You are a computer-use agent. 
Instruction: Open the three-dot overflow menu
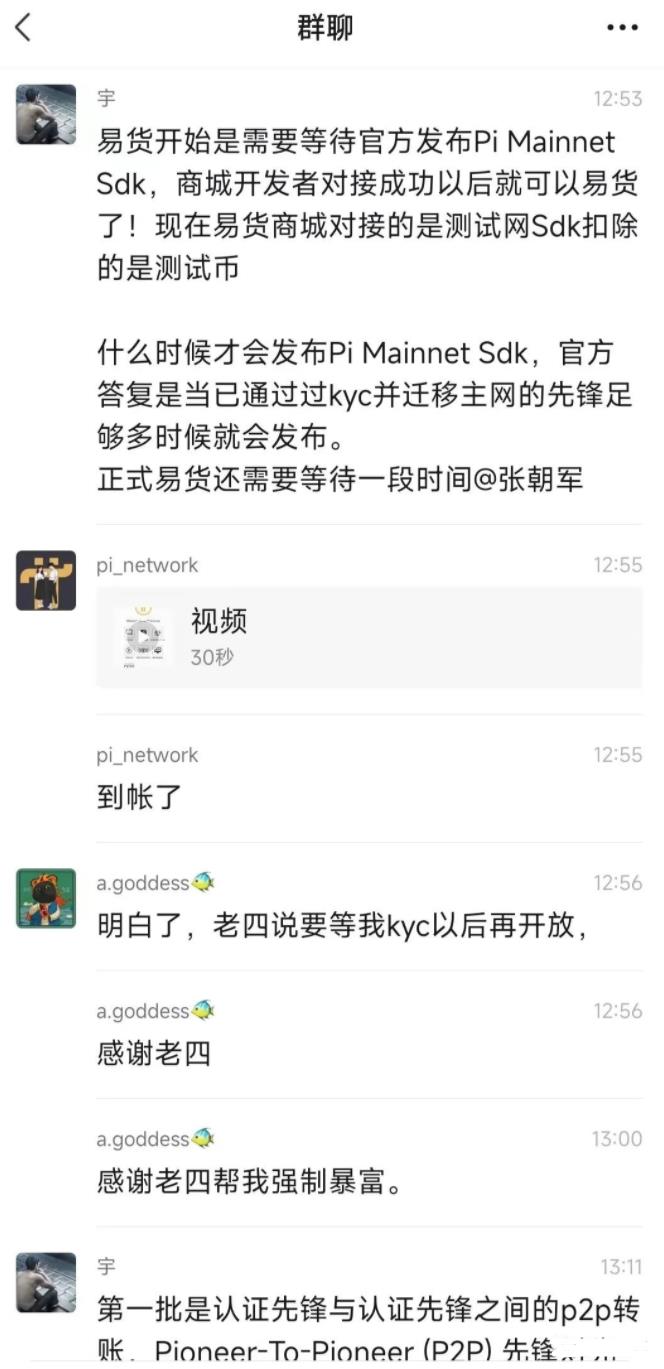click(x=622, y=28)
